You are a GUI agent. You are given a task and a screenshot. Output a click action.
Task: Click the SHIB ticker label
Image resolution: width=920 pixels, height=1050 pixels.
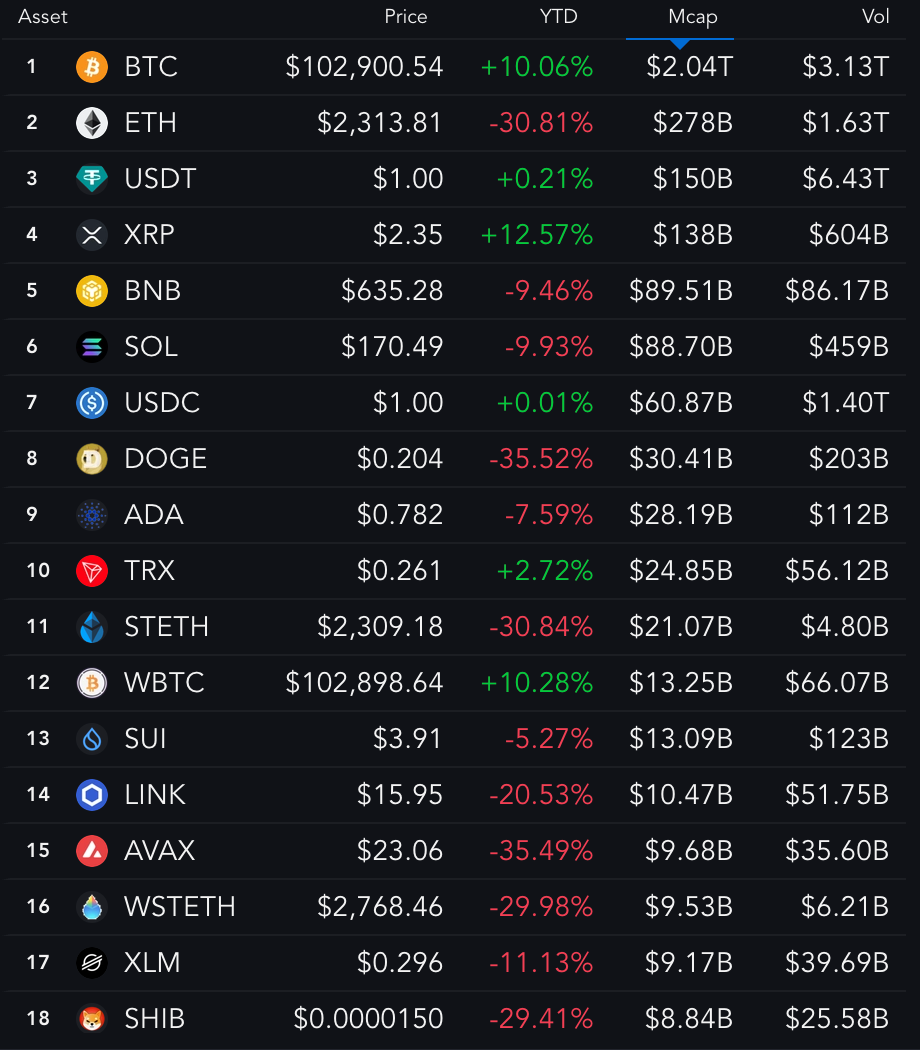154,1019
